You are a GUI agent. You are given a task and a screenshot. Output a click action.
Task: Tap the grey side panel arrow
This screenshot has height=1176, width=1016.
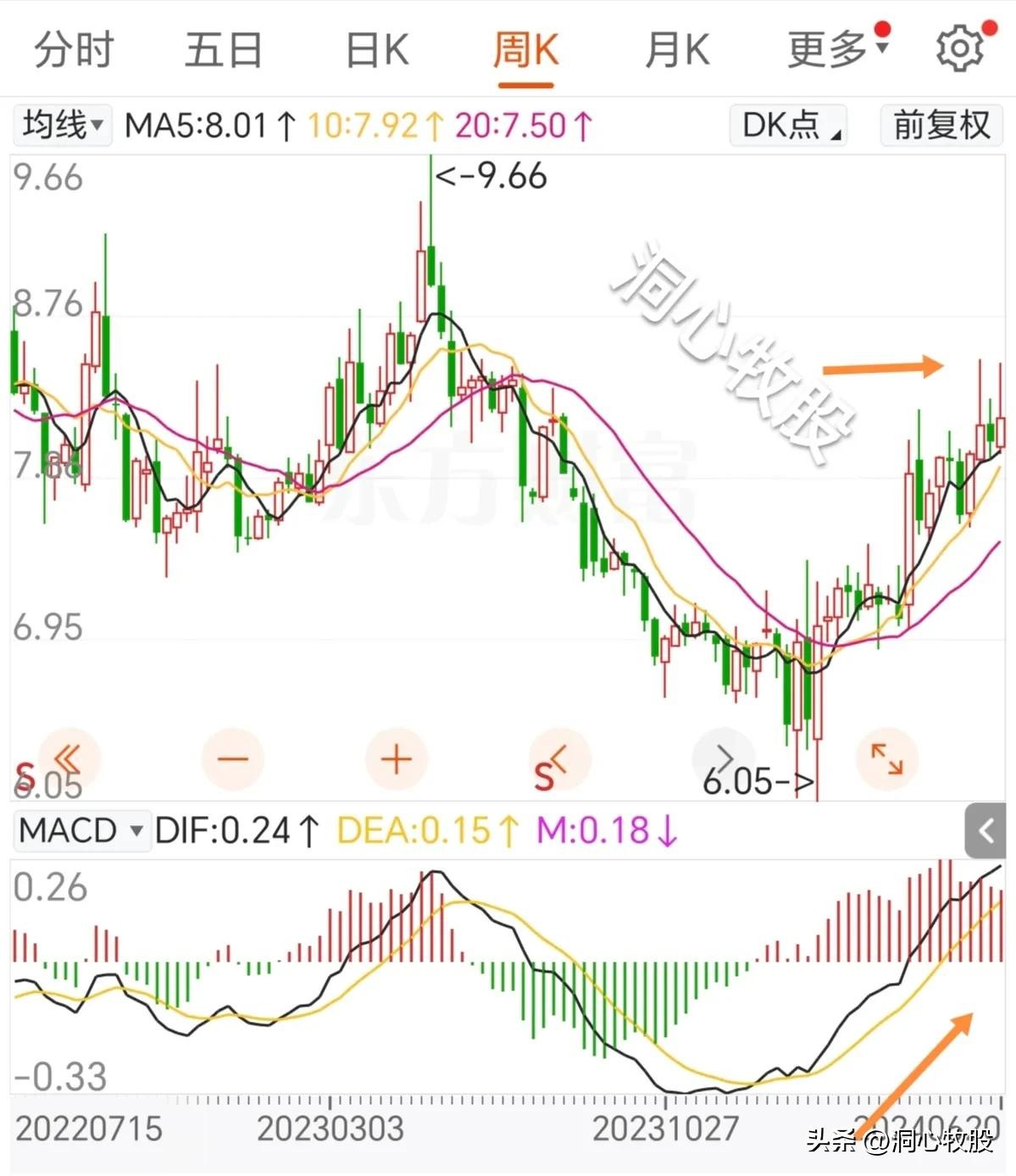985,830
